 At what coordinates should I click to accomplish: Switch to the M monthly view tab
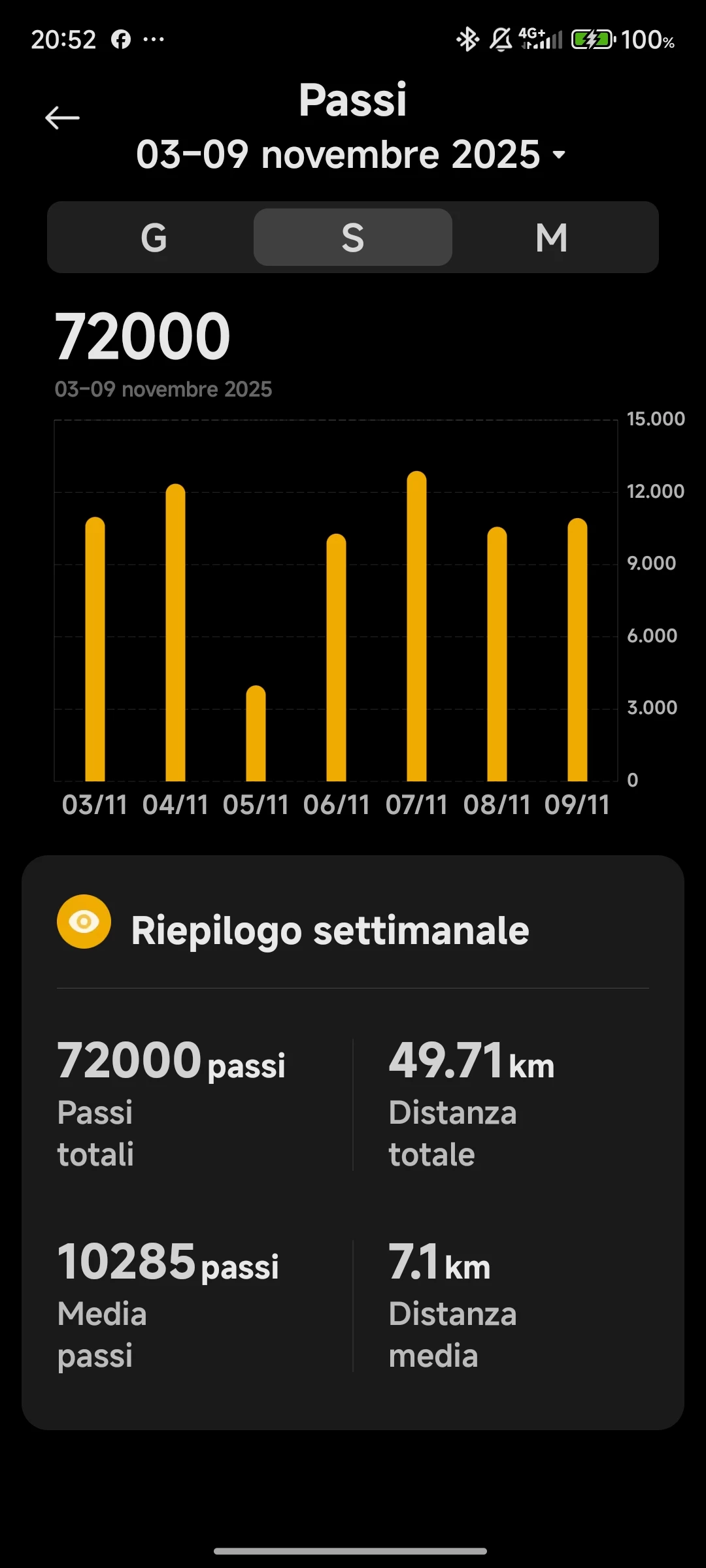(x=552, y=237)
